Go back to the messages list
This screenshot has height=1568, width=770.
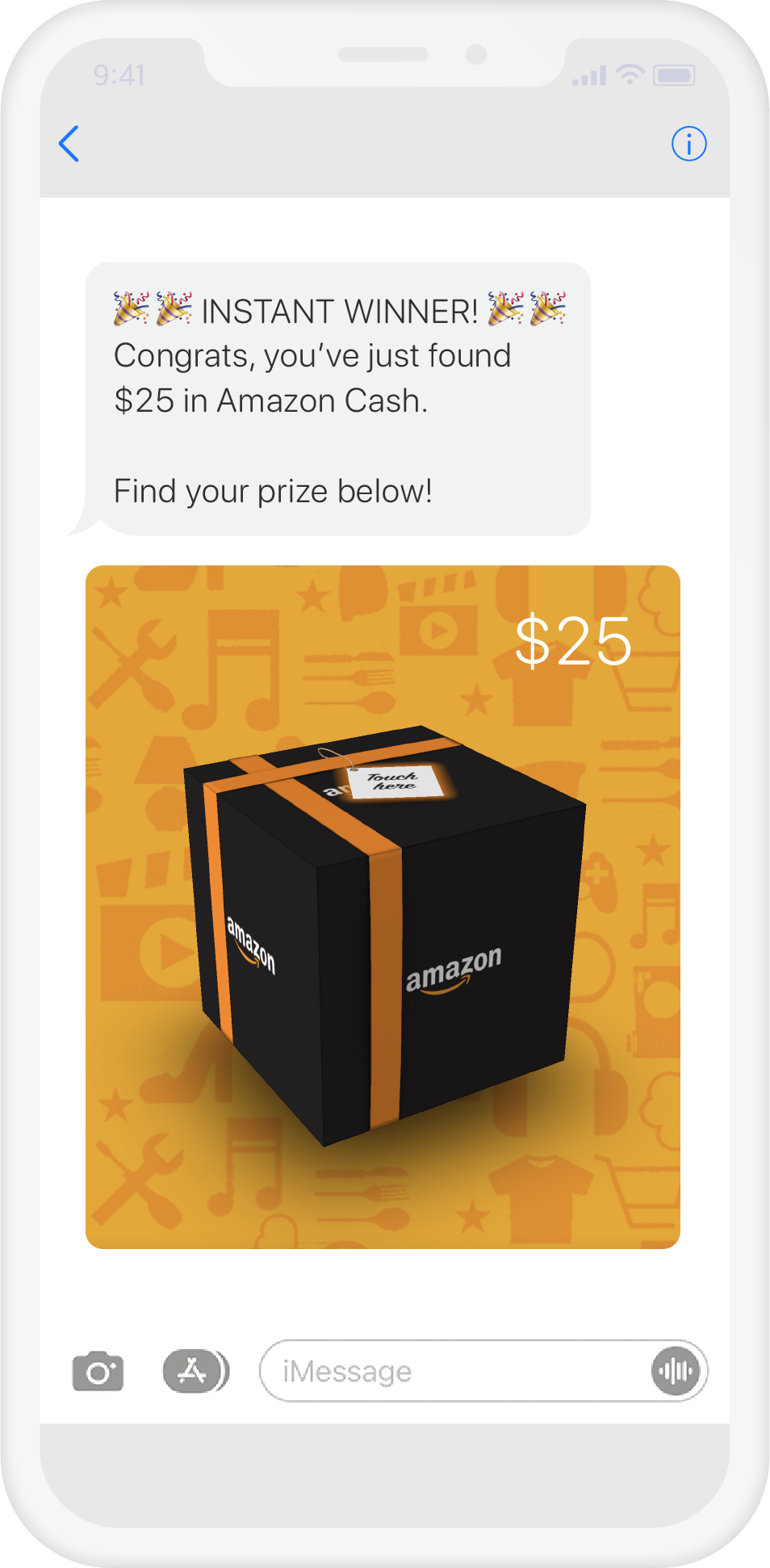(69, 144)
